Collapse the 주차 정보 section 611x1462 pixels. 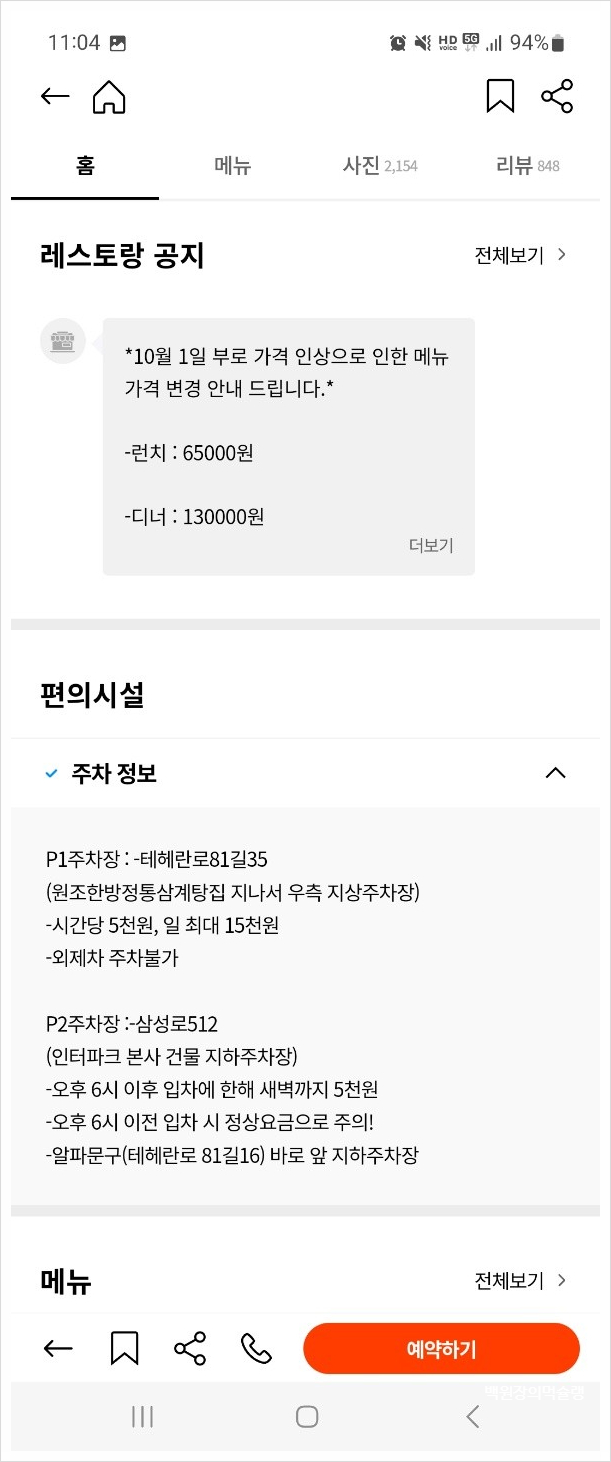[555, 773]
